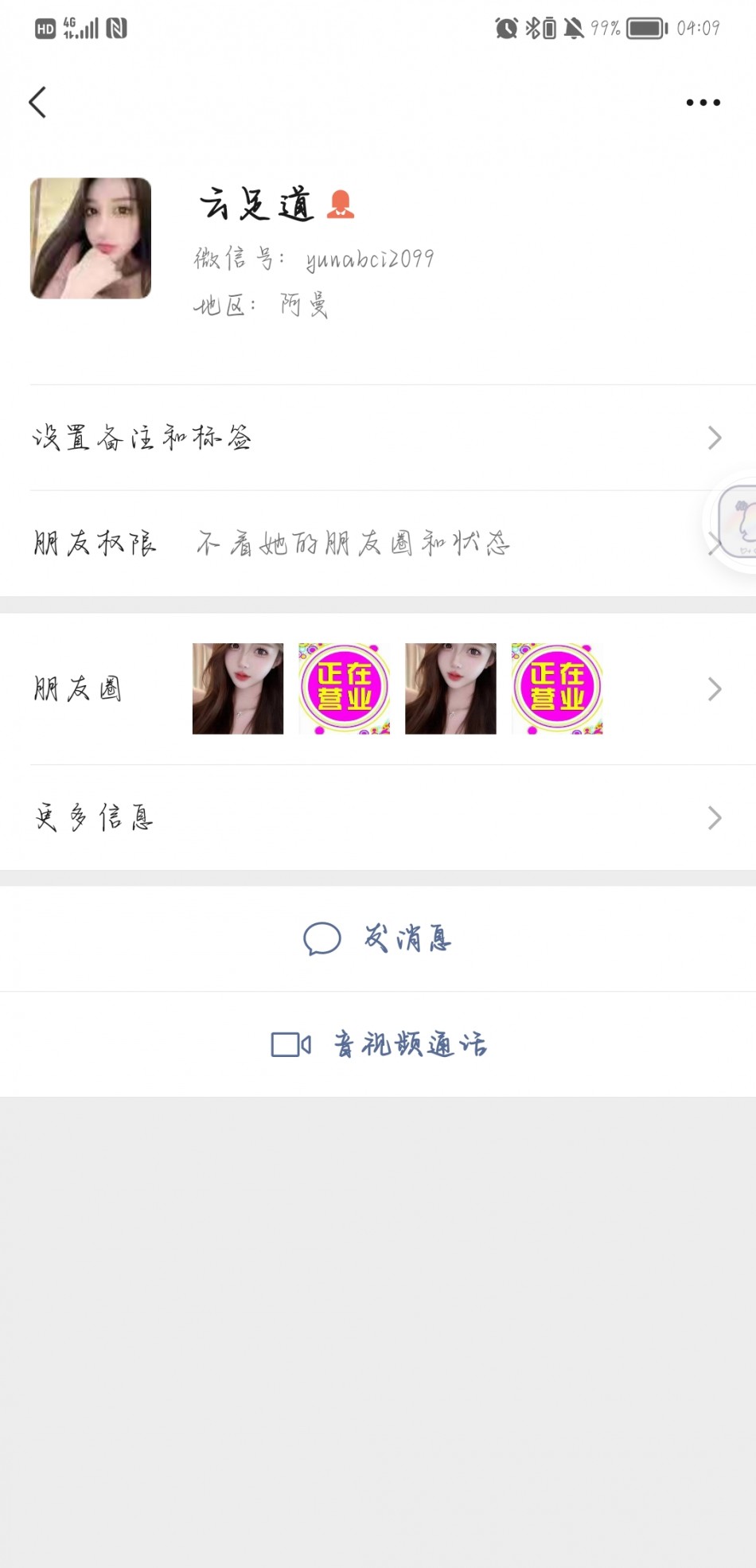Tap 发消息 to send a message
This screenshot has width=756, height=1568.
click(x=378, y=938)
